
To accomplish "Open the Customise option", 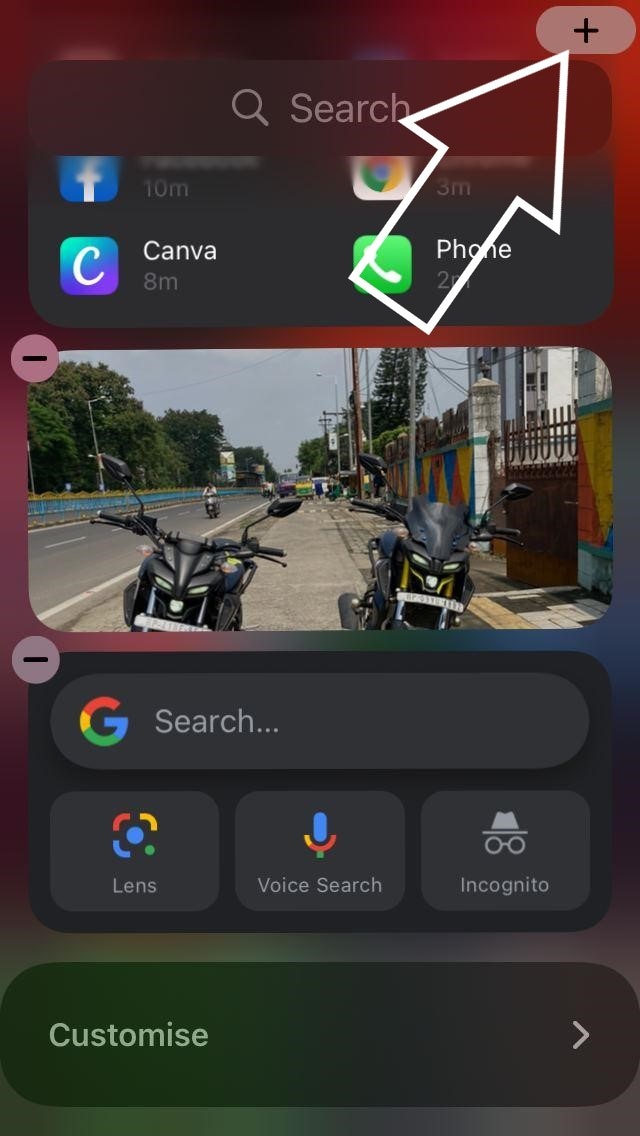I will click(320, 1035).
